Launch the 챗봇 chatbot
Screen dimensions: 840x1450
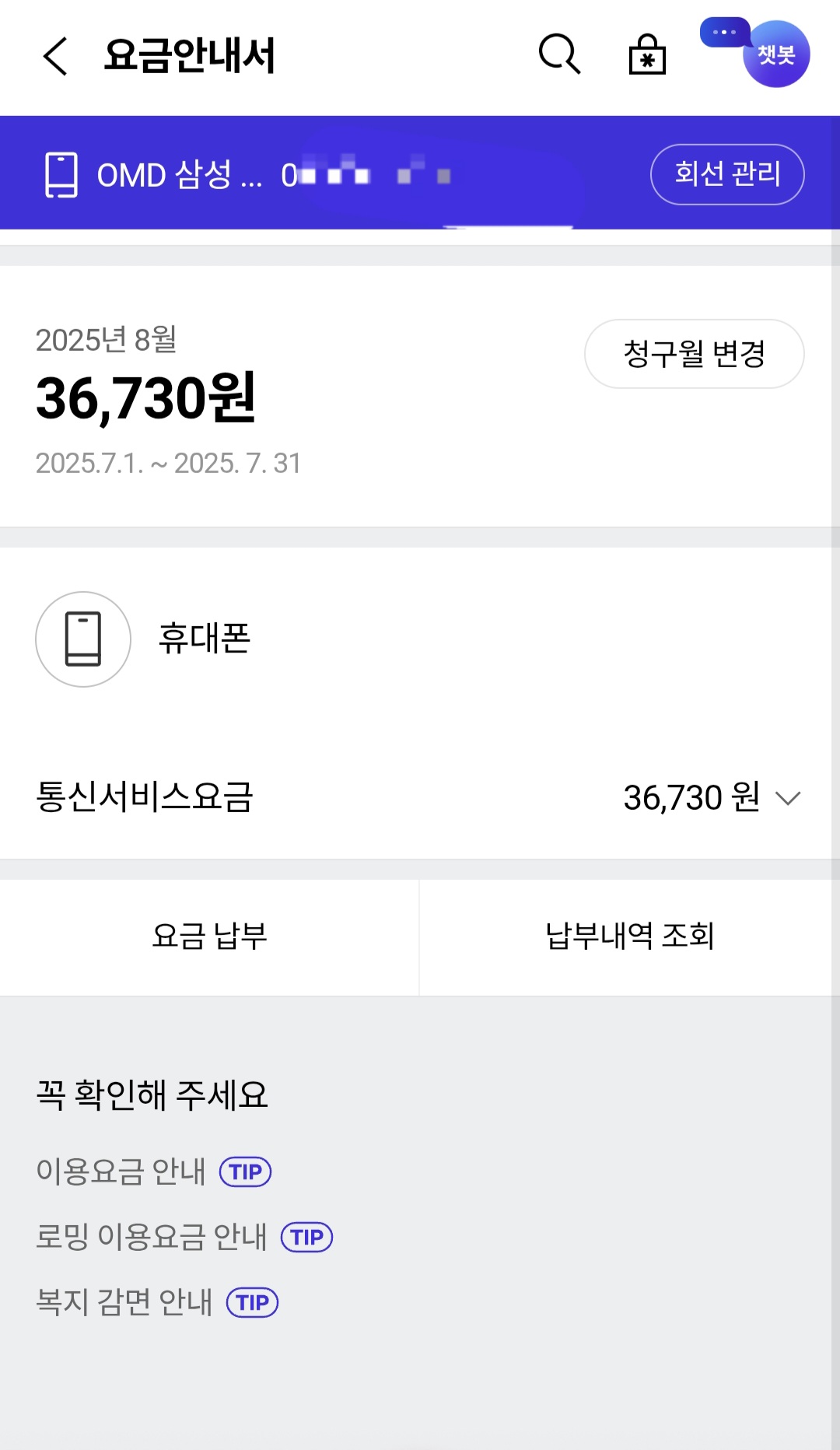(x=775, y=54)
